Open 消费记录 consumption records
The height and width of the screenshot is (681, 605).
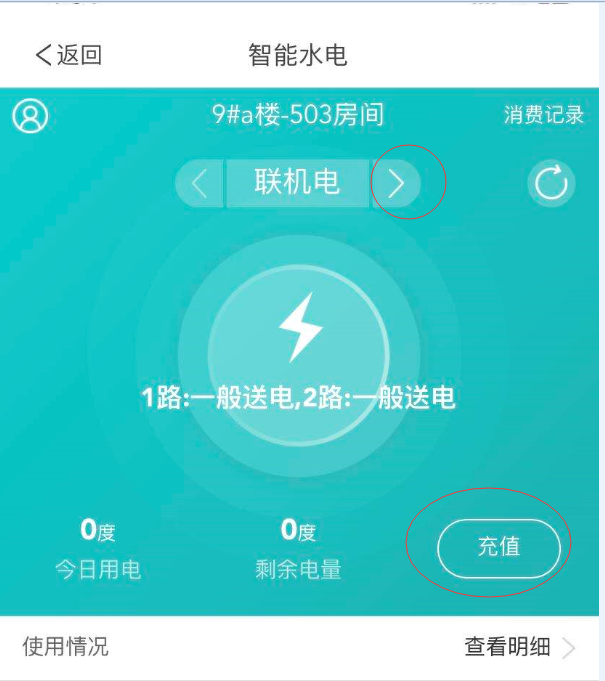coord(543,115)
